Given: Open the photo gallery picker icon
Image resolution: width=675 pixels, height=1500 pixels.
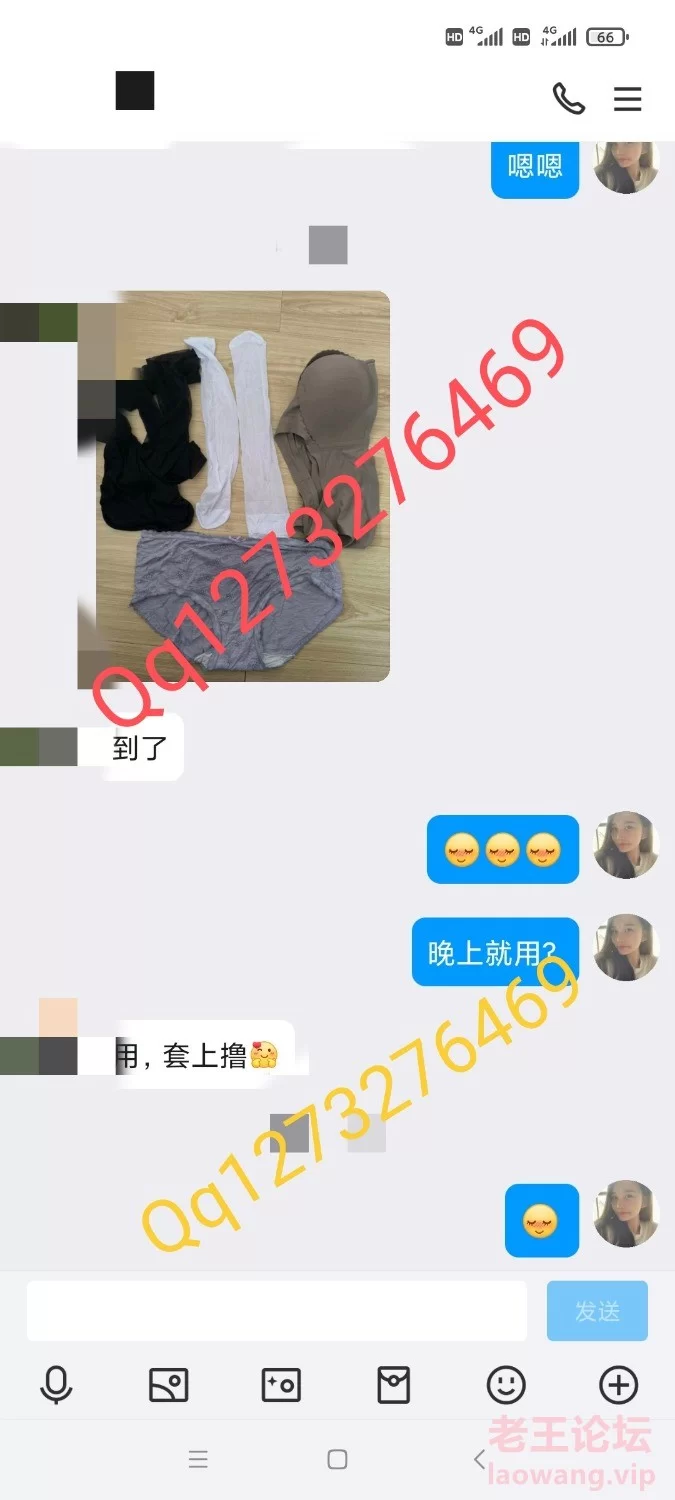Looking at the screenshot, I should tap(168, 1385).
